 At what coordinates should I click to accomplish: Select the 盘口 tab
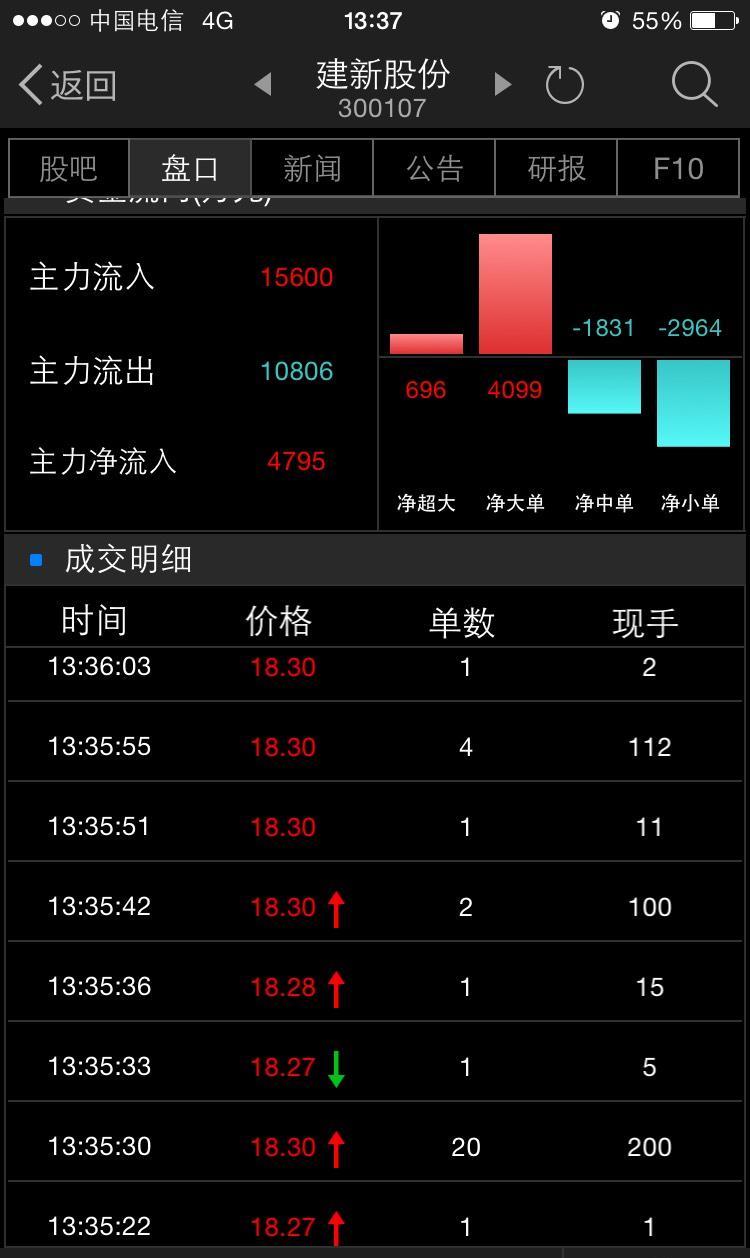pyautogui.click(x=189, y=168)
